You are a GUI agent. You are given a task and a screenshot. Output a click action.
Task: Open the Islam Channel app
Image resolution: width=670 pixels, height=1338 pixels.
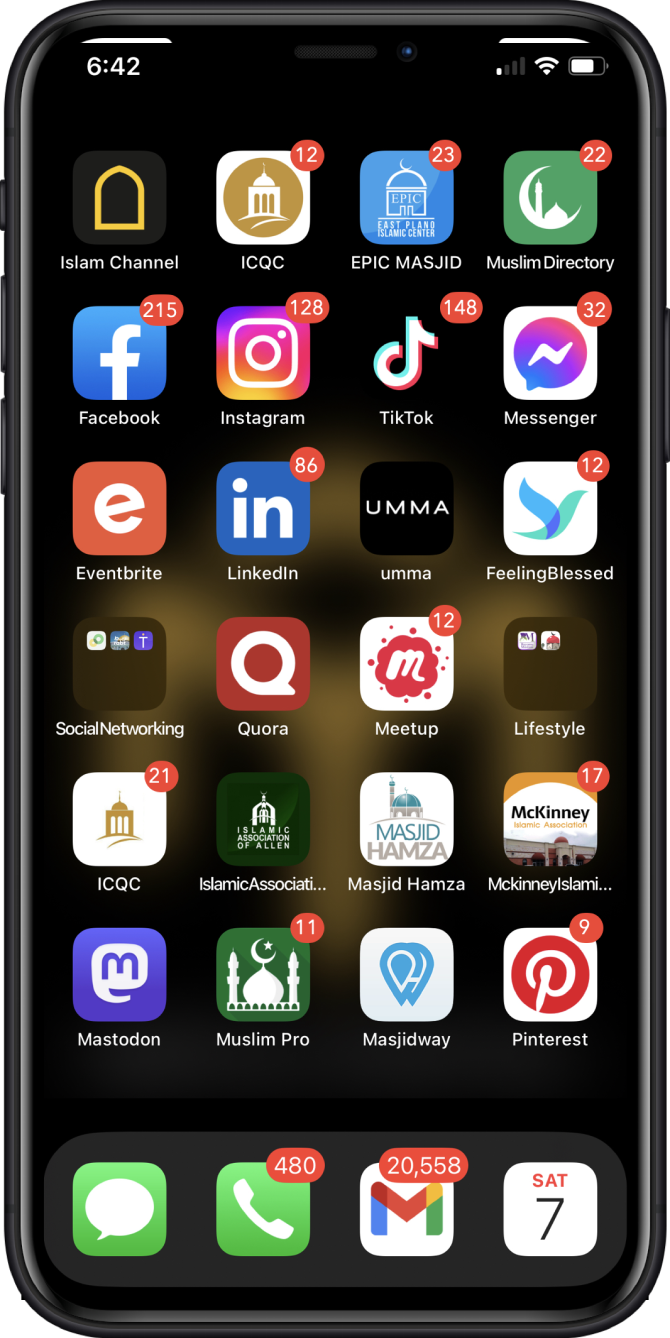pos(119,198)
